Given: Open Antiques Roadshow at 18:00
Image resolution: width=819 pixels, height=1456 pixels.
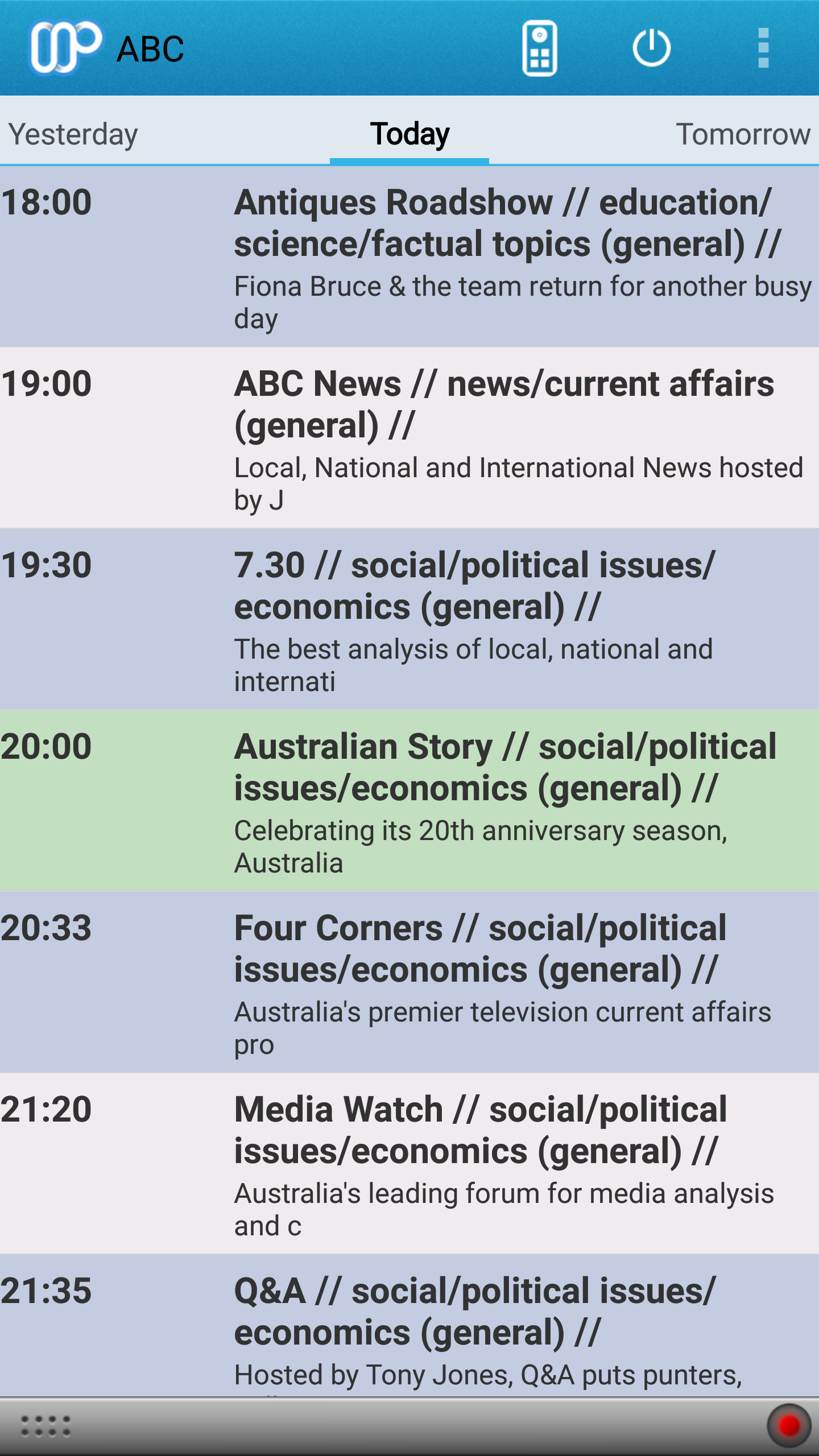Looking at the screenshot, I should tap(409, 257).
